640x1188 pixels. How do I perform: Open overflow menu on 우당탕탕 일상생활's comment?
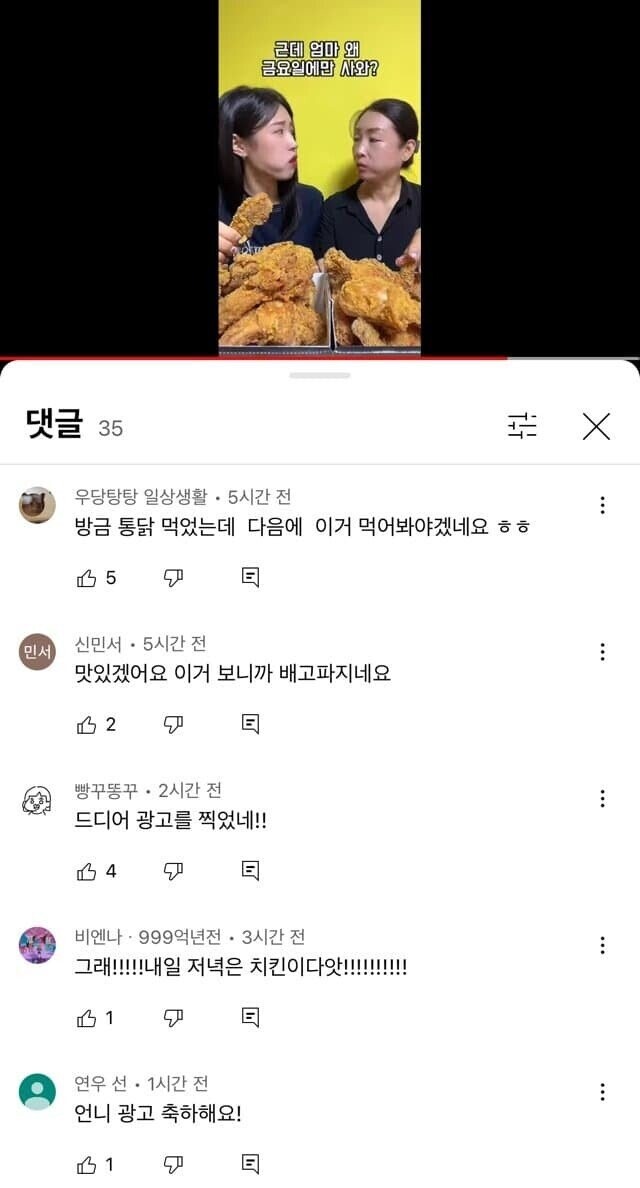(602, 505)
